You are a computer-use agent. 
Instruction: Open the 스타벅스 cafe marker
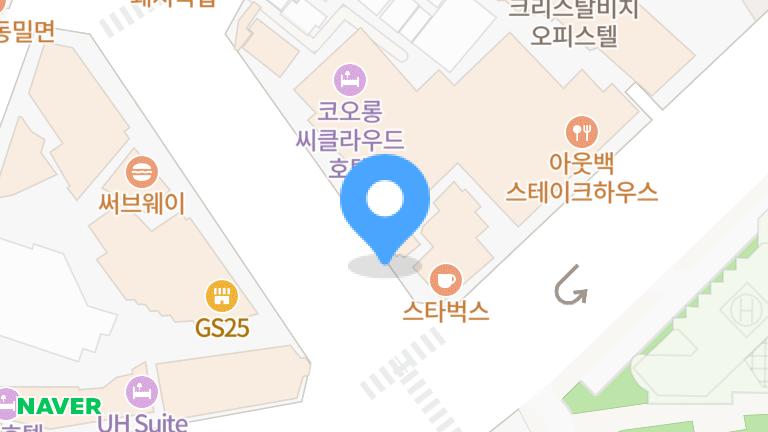pos(445,277)
